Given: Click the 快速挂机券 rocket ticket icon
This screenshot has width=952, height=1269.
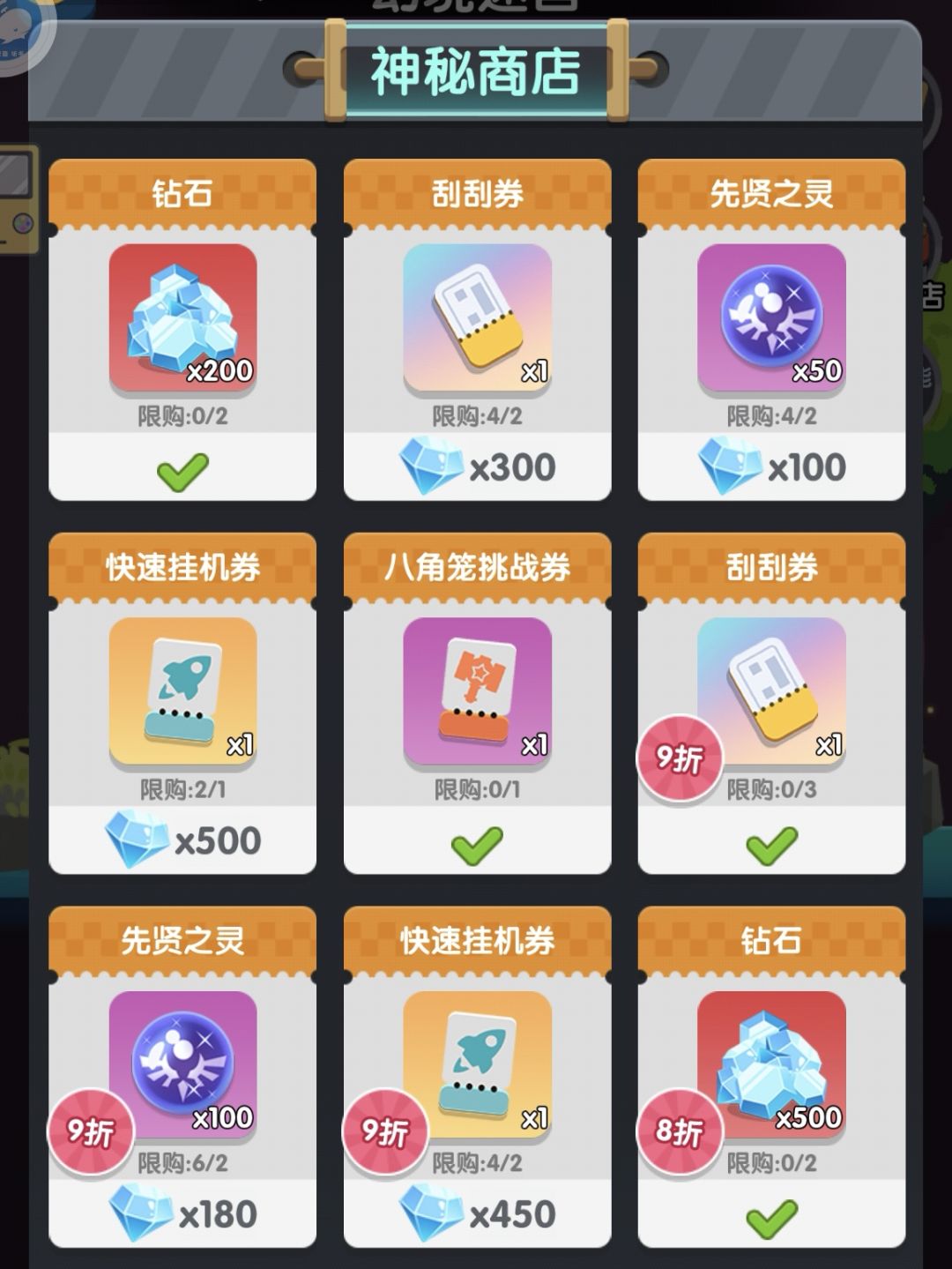Looking at the screenshot, I should coord(182,692).
